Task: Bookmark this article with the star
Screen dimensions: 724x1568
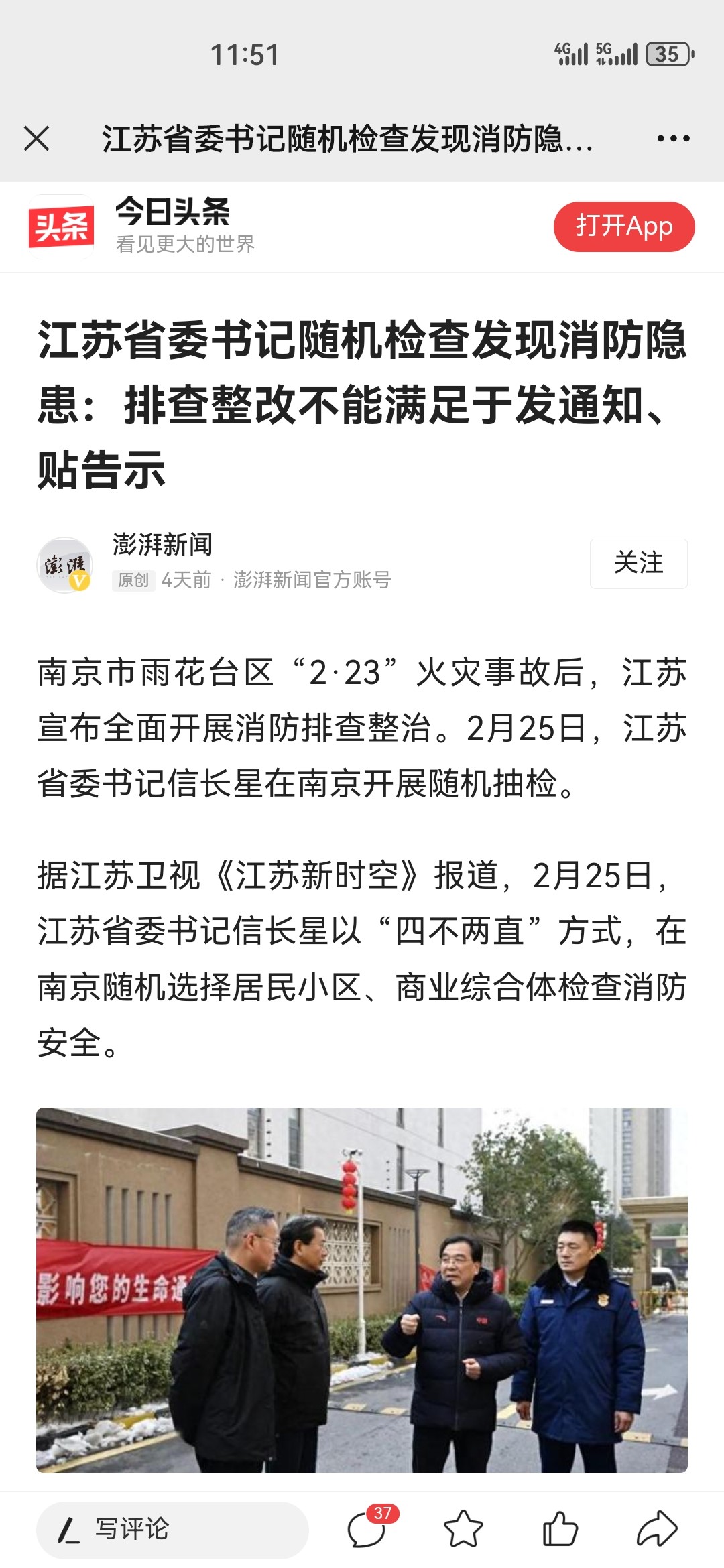Action: [463, 1530]
